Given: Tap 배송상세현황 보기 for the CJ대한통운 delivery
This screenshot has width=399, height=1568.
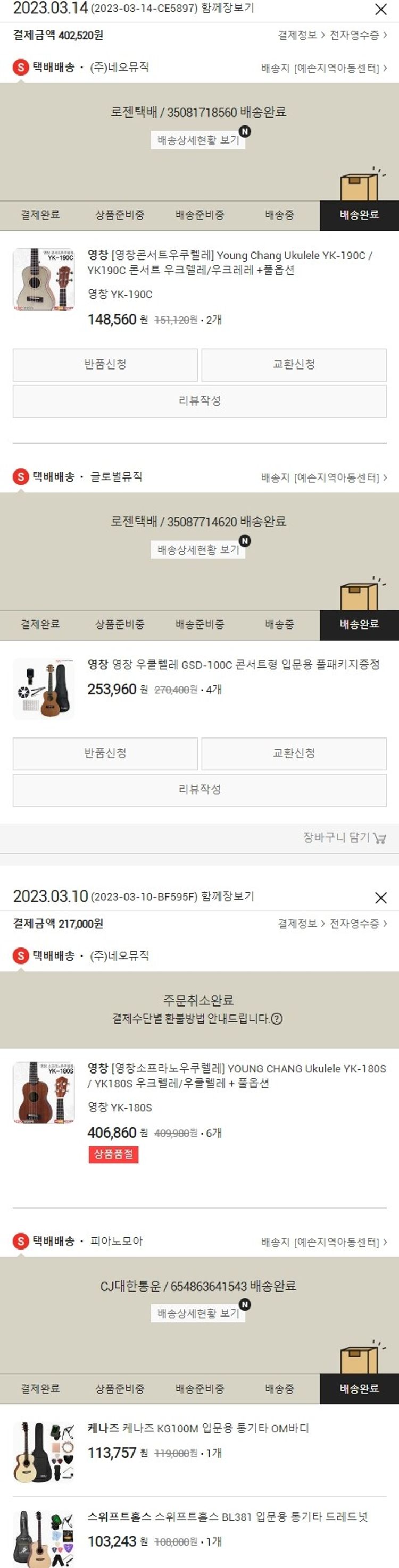Looking at the screenshot, I should click(x=198, y=1313).
